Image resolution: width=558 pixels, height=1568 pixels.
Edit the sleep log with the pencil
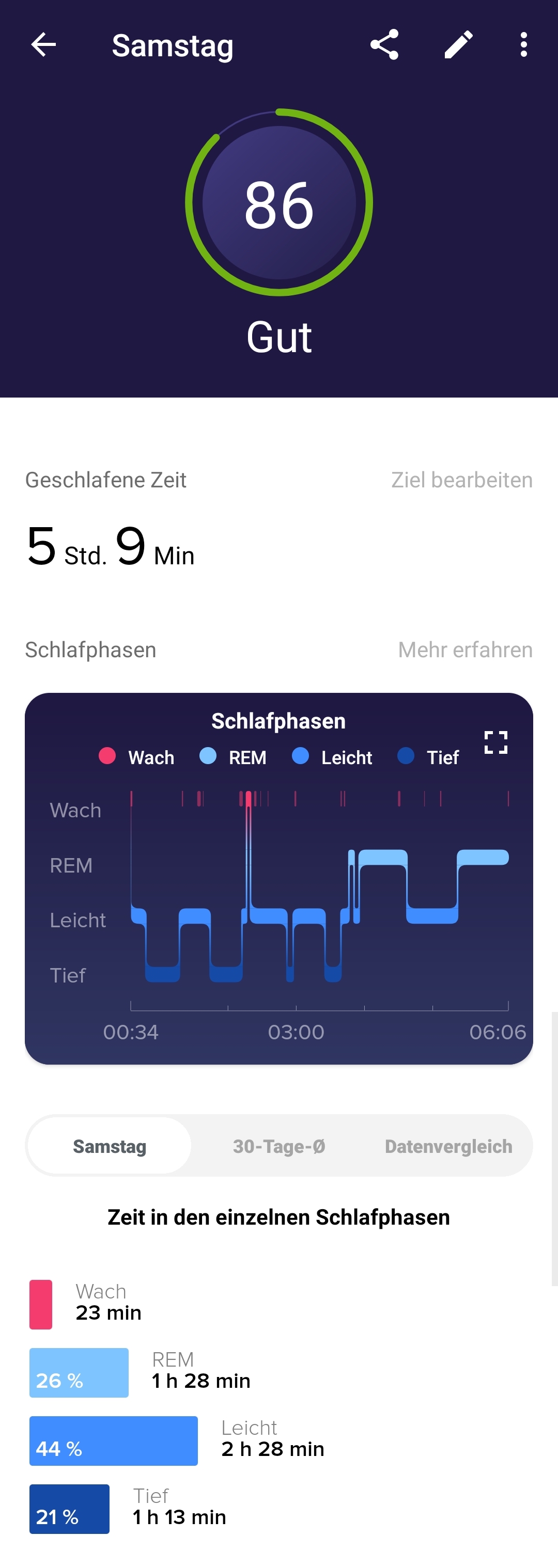click(458, 45)
